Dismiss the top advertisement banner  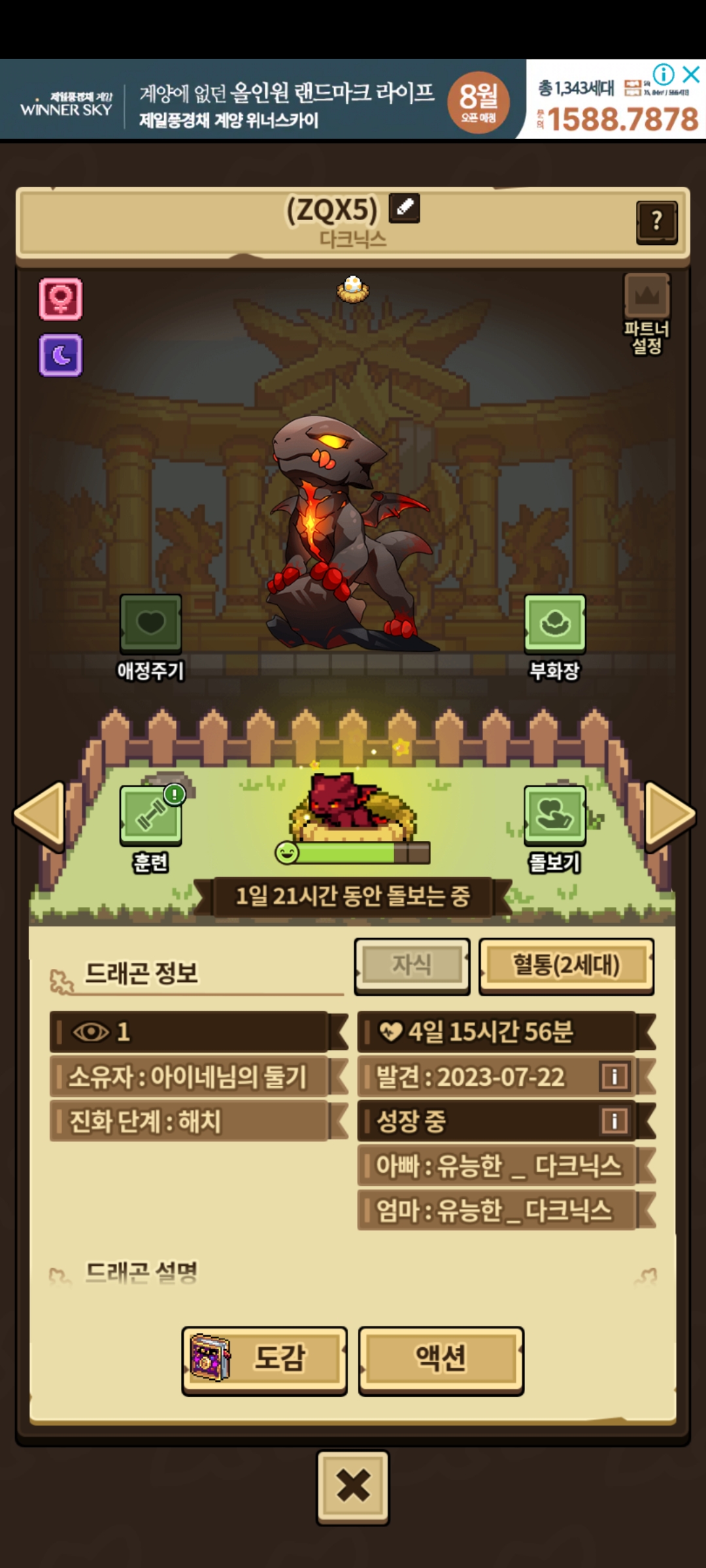[x=692, y=74]
